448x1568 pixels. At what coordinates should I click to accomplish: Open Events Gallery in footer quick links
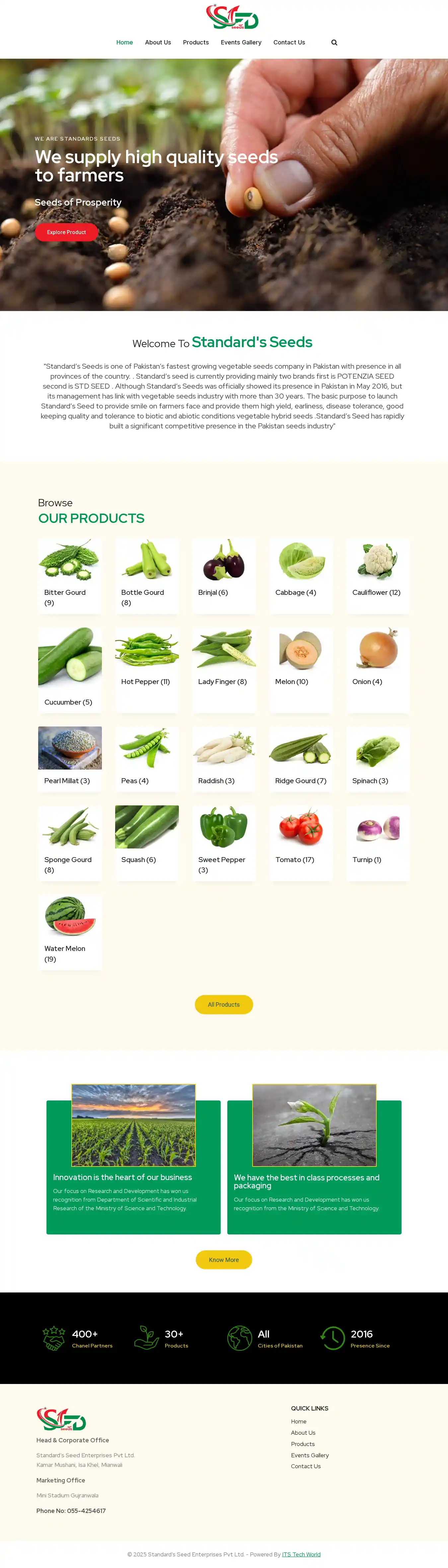pos(310,1455)
